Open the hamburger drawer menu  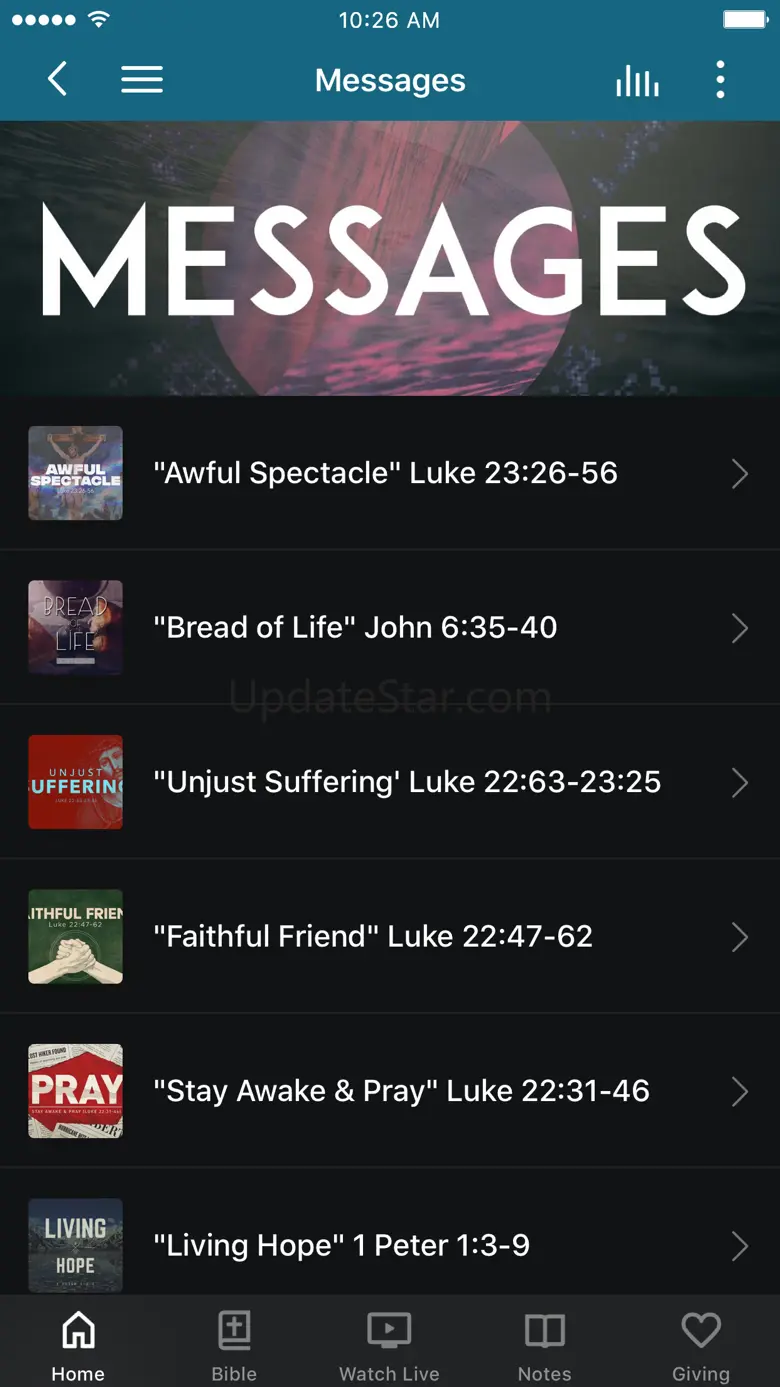point(142,80)
